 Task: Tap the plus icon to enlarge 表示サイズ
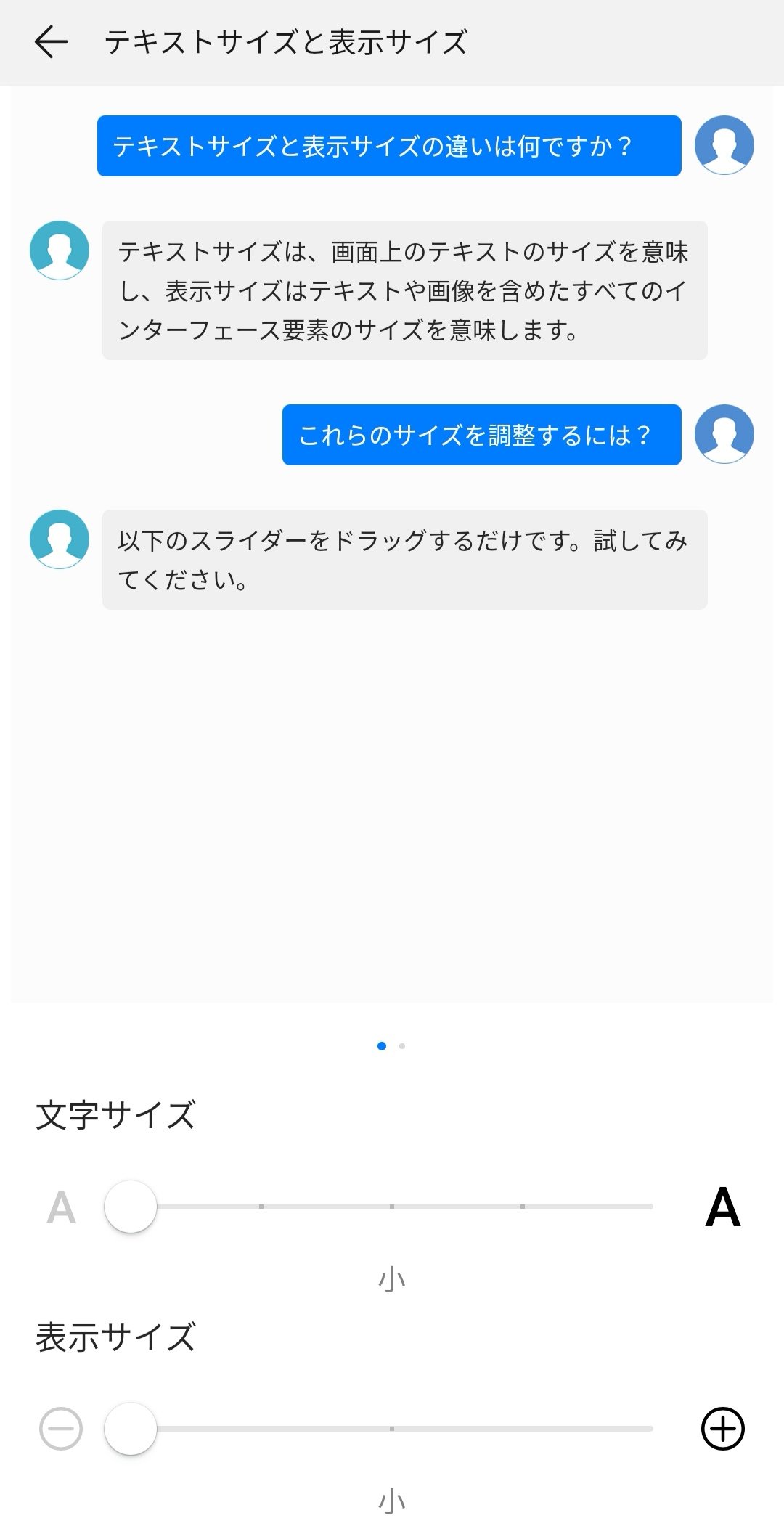coord(722,1429)
